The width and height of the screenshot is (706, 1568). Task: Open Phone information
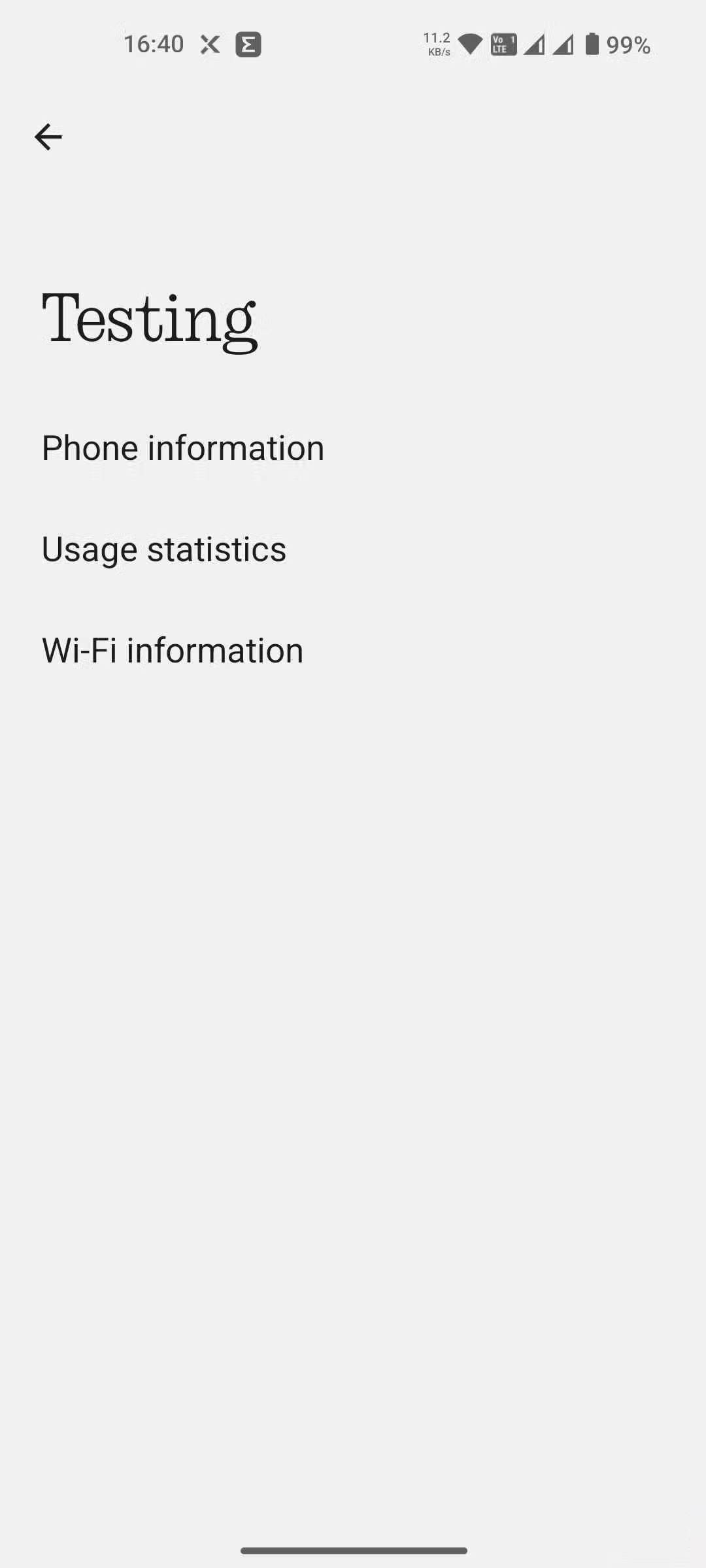click(x=183, y=448)
